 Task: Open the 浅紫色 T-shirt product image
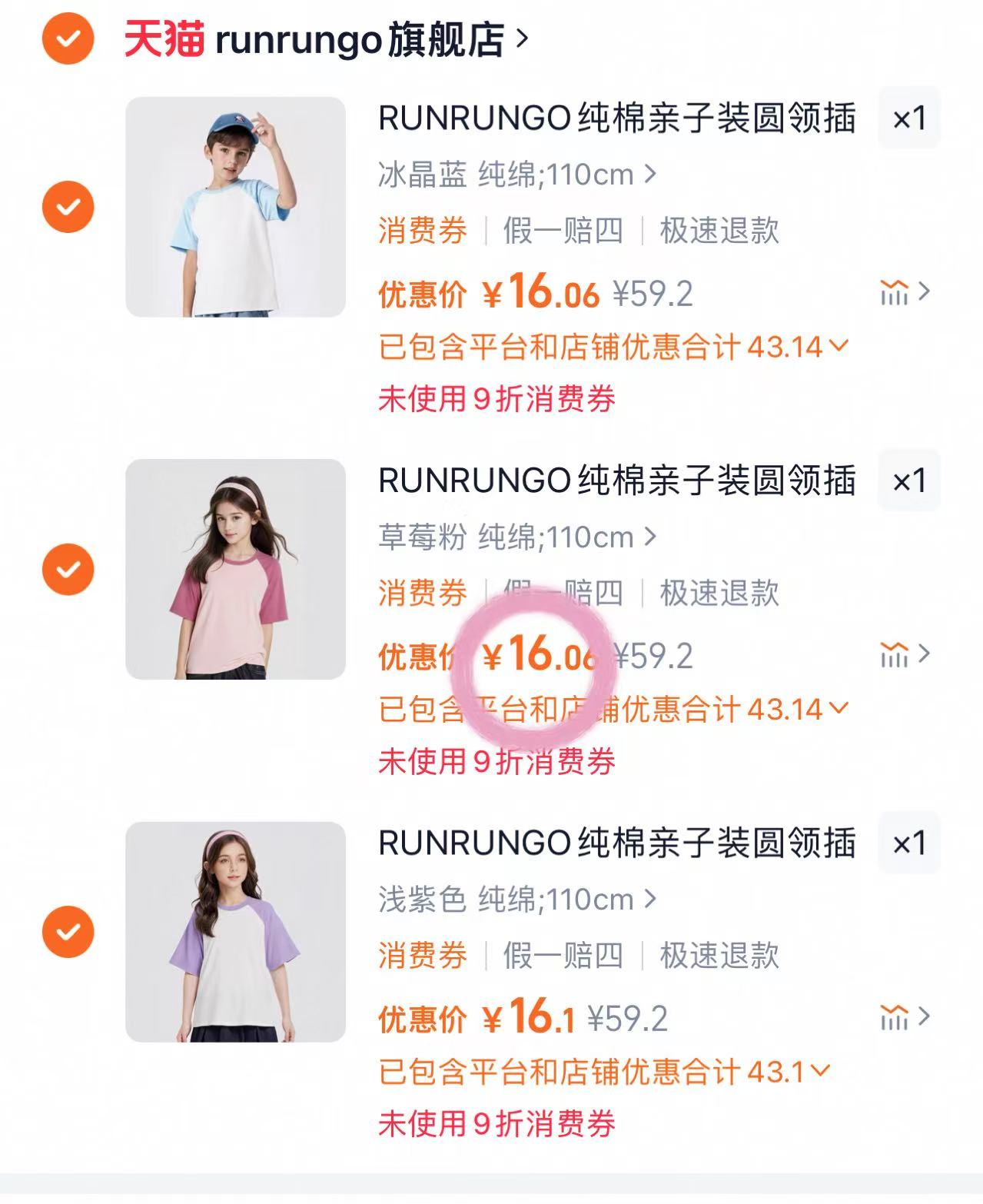coord(235,932)
